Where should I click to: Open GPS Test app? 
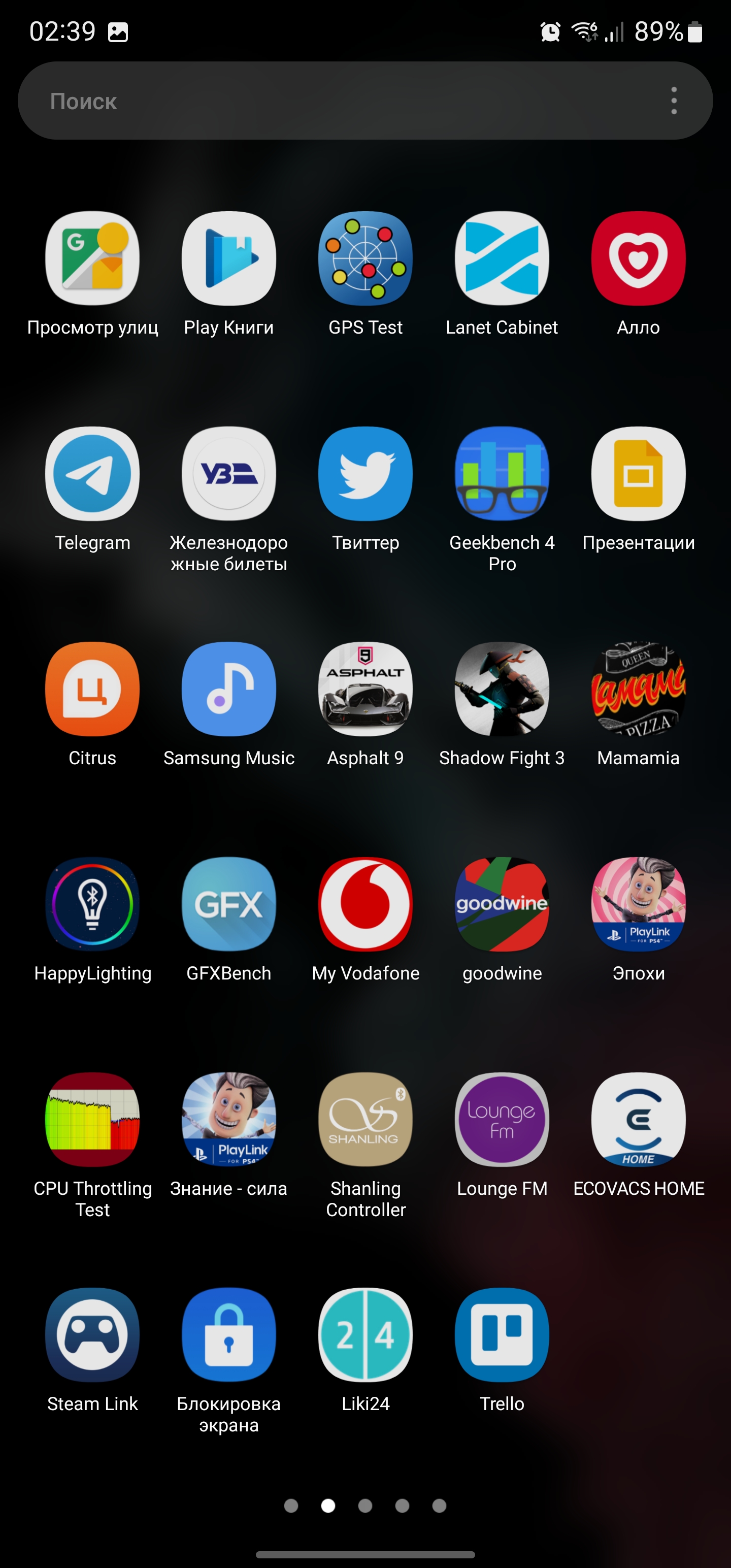pyautogui.click(x=365, y=258)
